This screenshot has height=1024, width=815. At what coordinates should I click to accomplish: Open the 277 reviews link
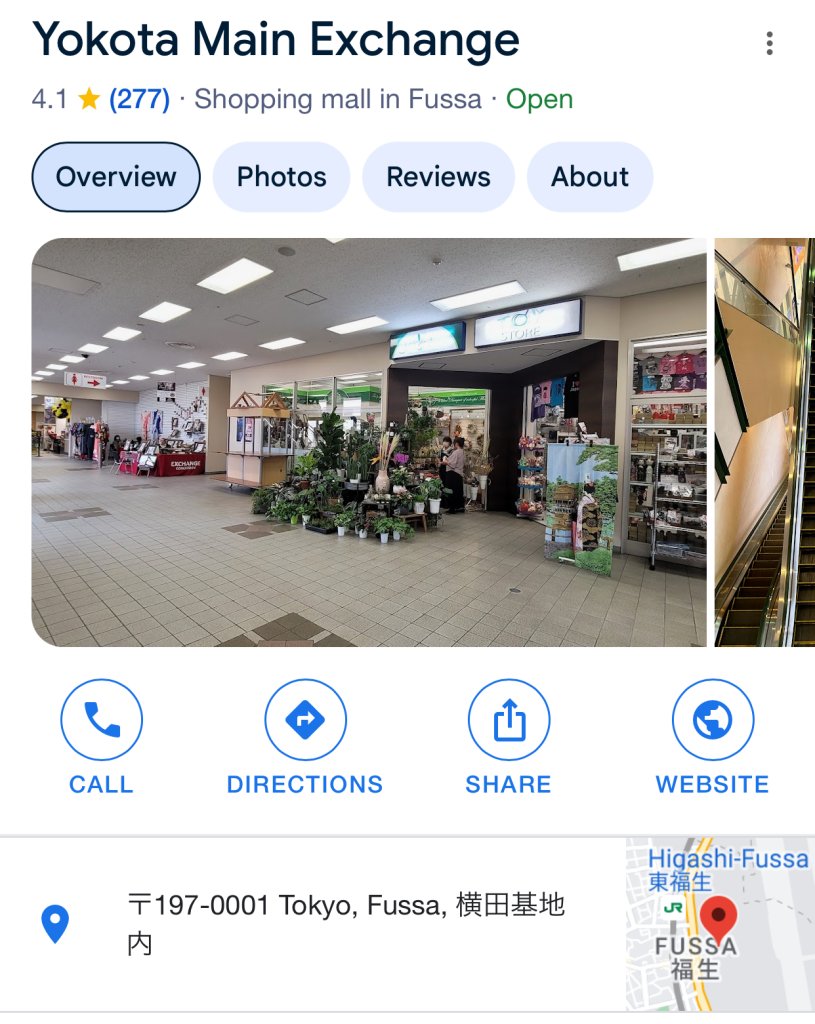point(139,99)
